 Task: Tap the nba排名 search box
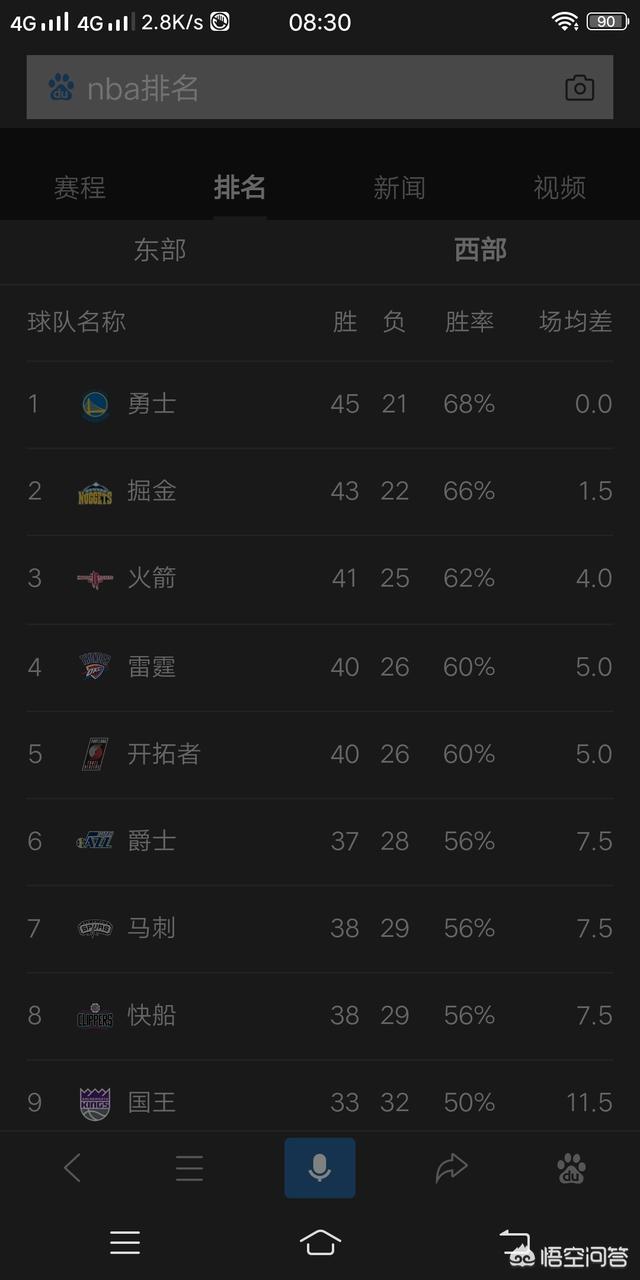point(320,88)
